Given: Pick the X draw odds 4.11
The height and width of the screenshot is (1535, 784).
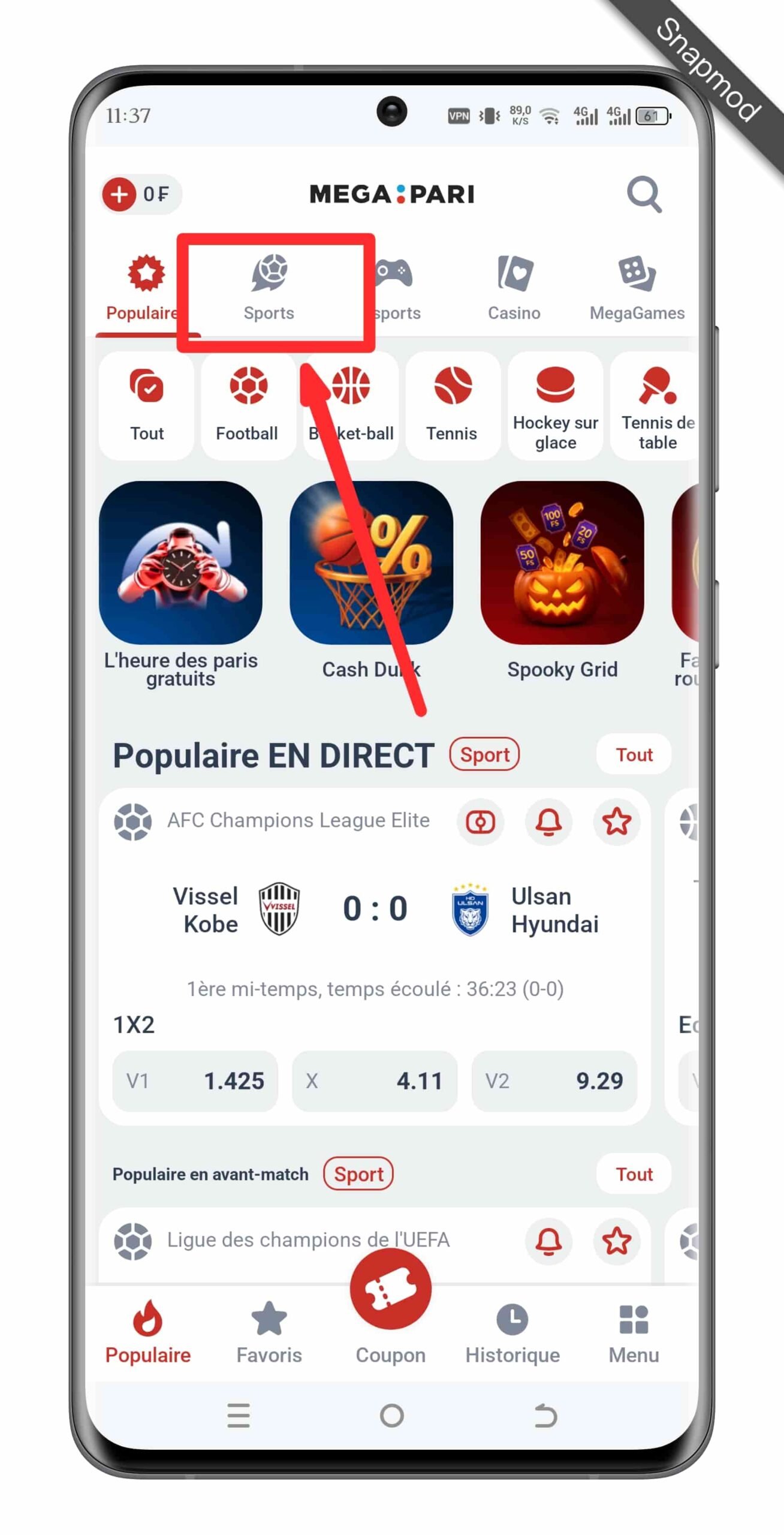Looking at the screenshot, I should tap(374, 1080).
